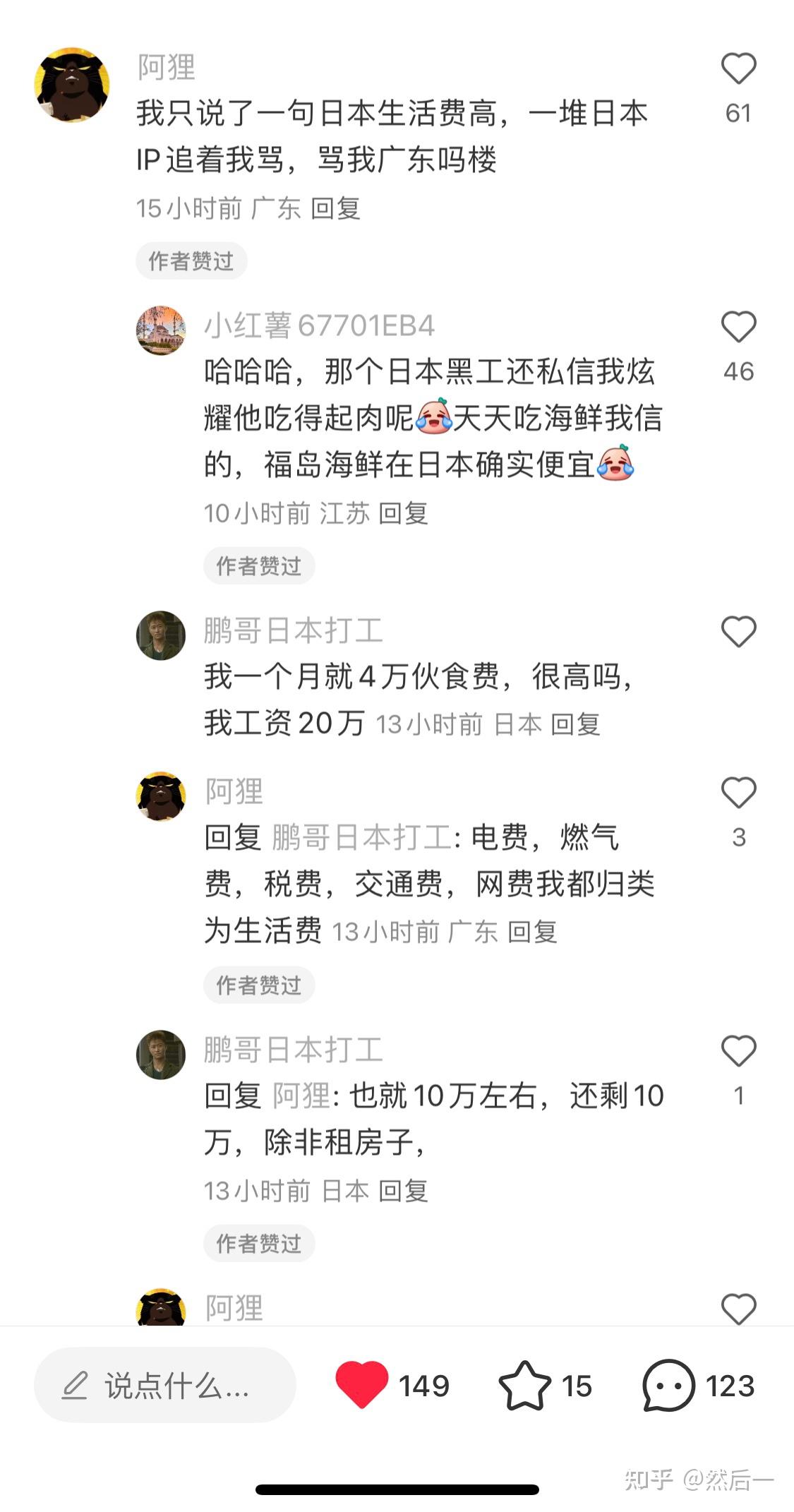
Task: Like 鹏哥日本打工's reply about 10万左右
Action: (738, 1050)
